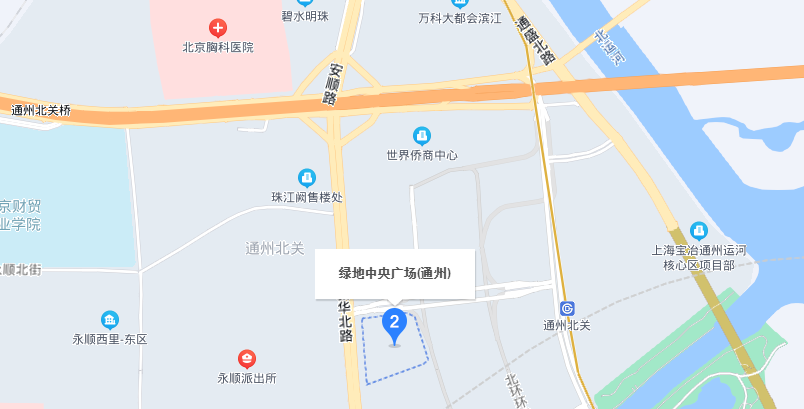Tap the 北京胸科医院 hospital marker
Viewport: 804px width, 409px height.
pyautogui.click(x=217, y=28)
